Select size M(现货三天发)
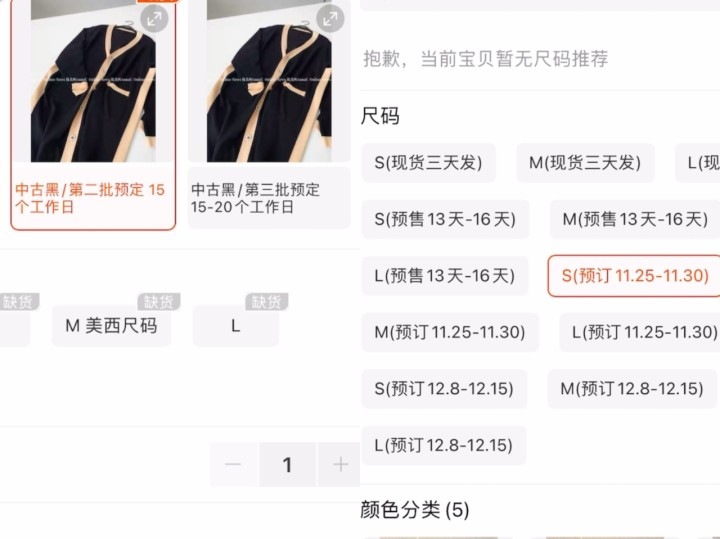The image size is (720, 539). pyautogui.click(x=585, y=163)
